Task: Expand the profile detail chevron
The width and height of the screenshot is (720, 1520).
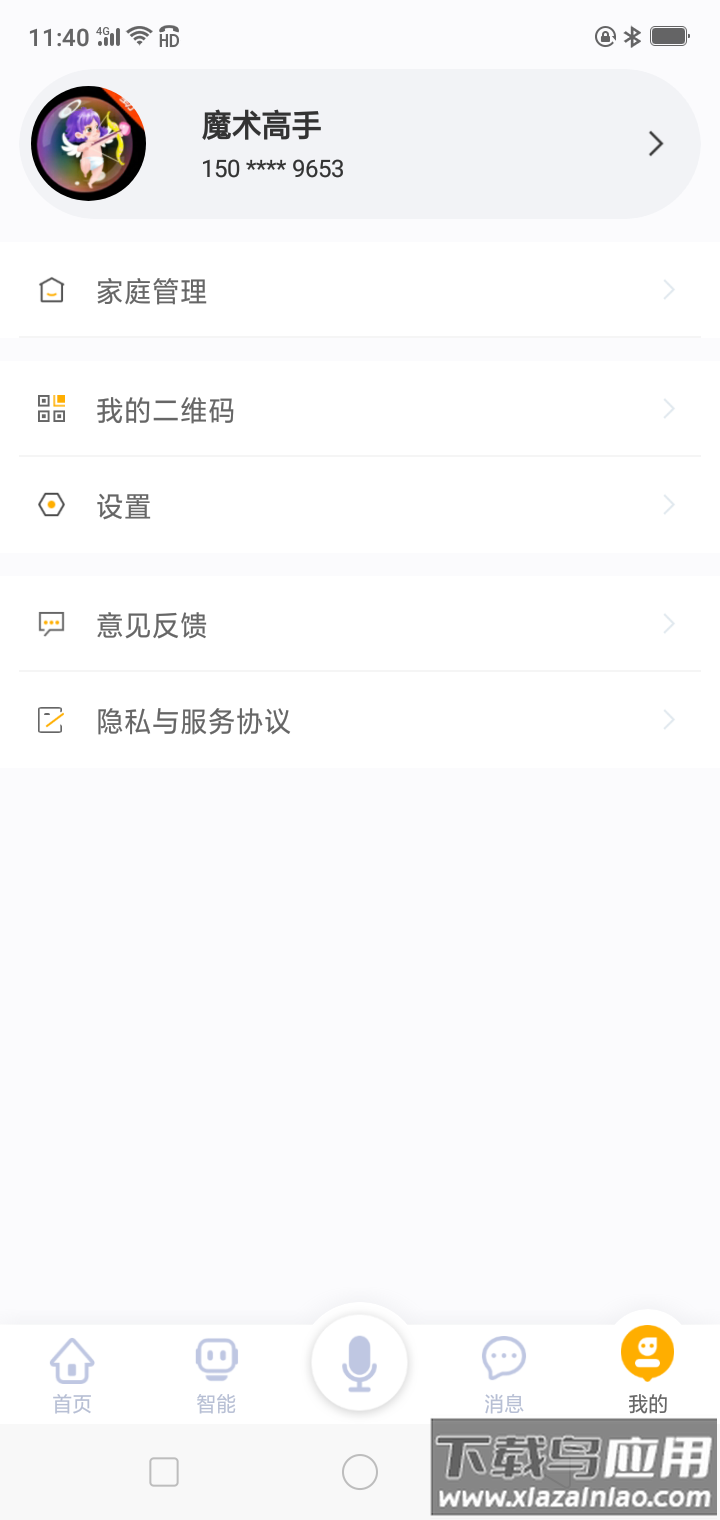Action: tap(656, 144)
